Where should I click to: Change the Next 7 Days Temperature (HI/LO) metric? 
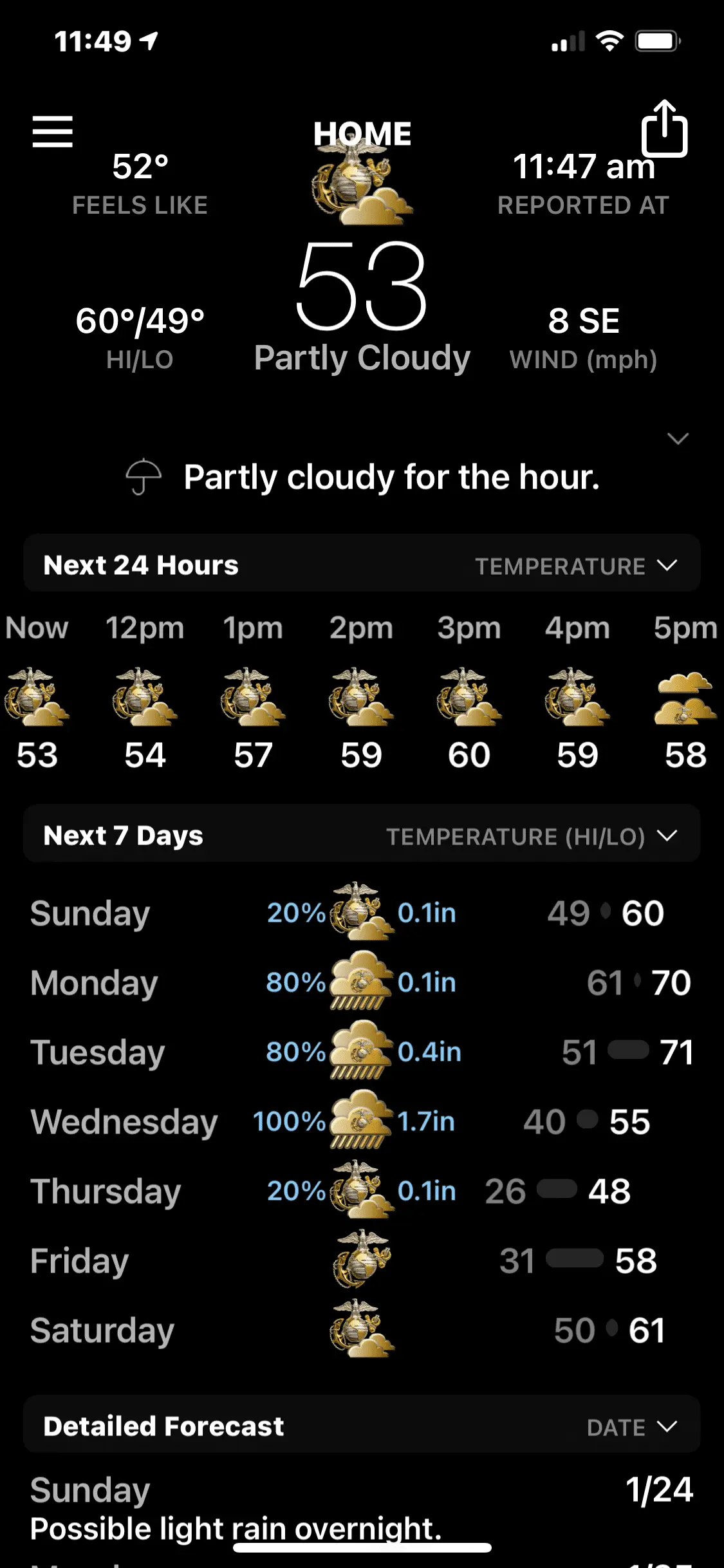coord(532,837)
